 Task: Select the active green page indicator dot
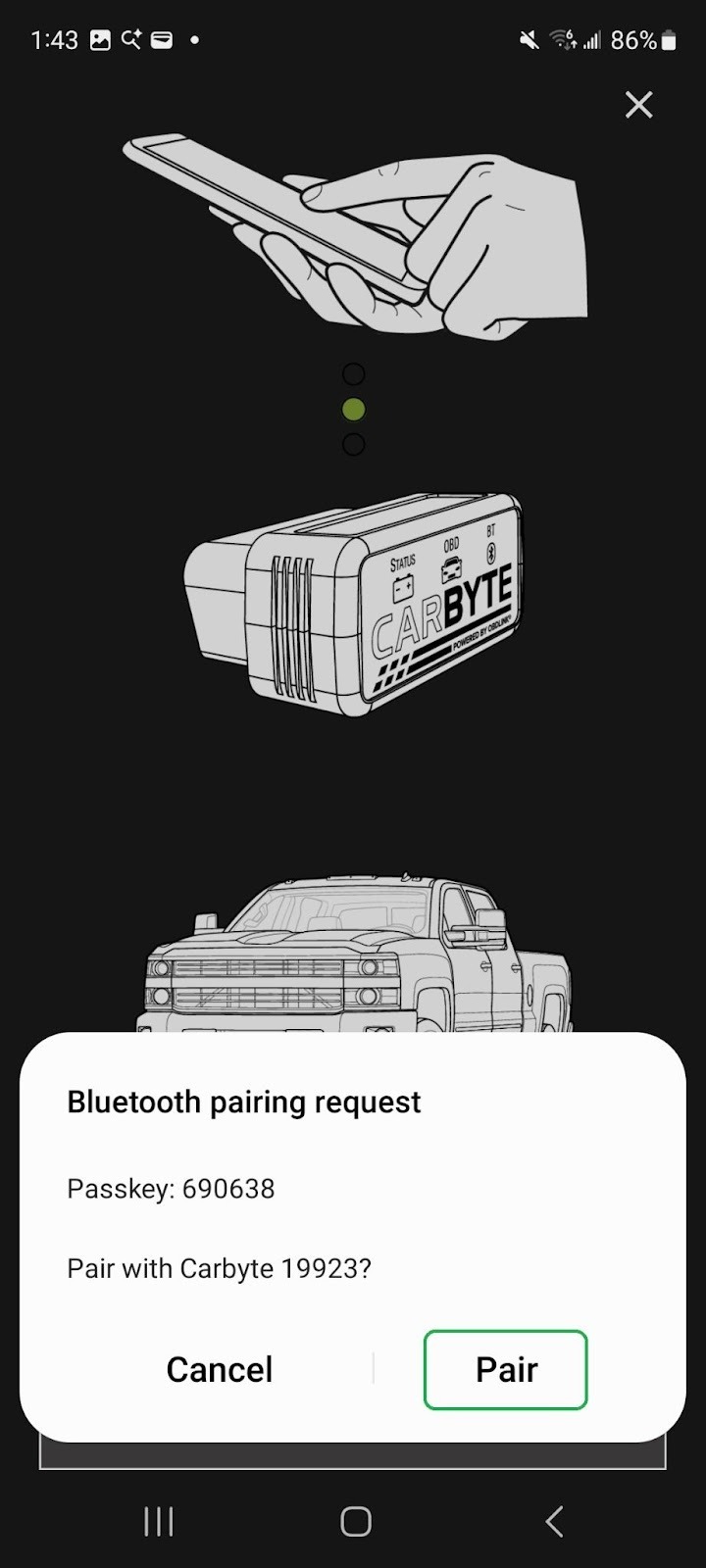(353, 409)
